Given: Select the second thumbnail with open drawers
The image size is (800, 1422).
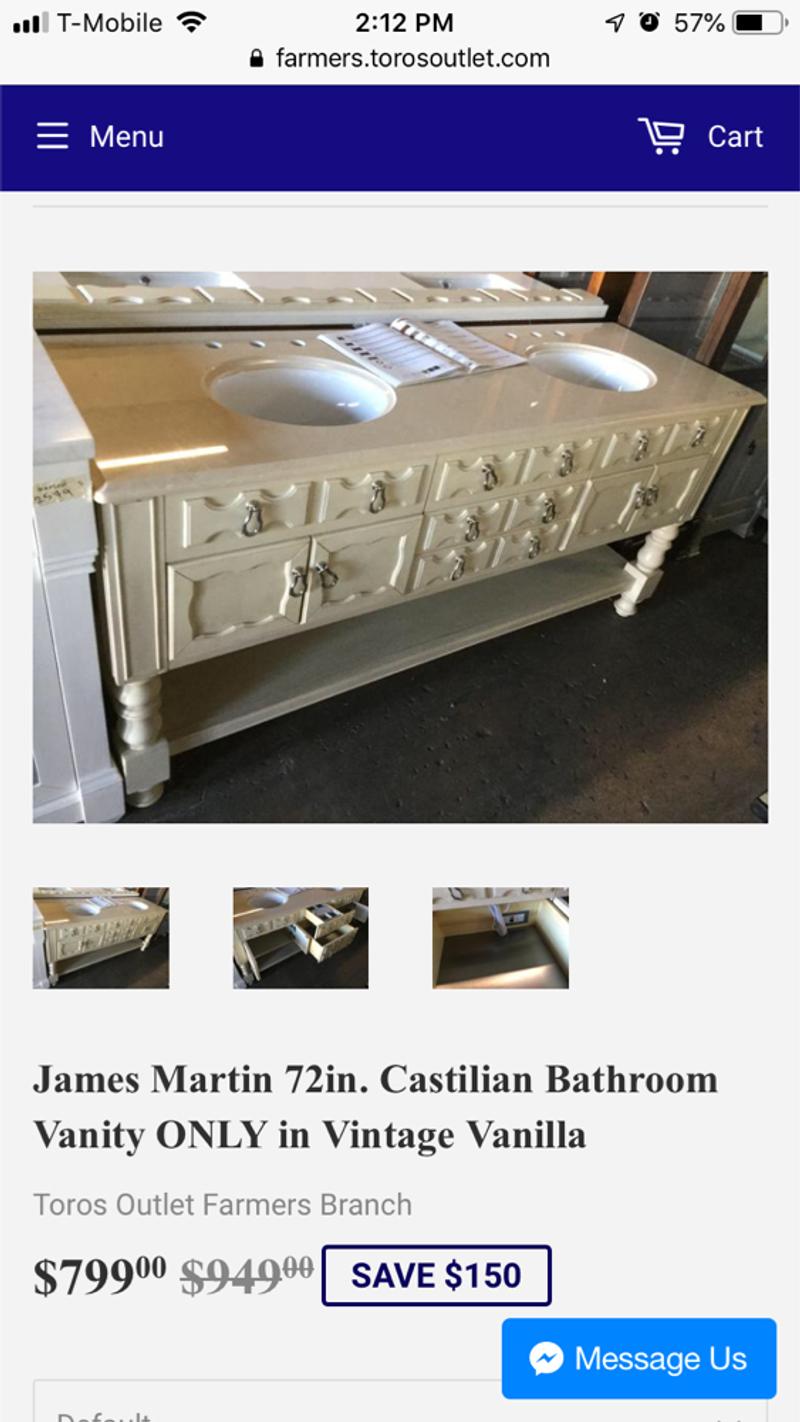Looking at the screenshot, I should click(x=301, y=938).
